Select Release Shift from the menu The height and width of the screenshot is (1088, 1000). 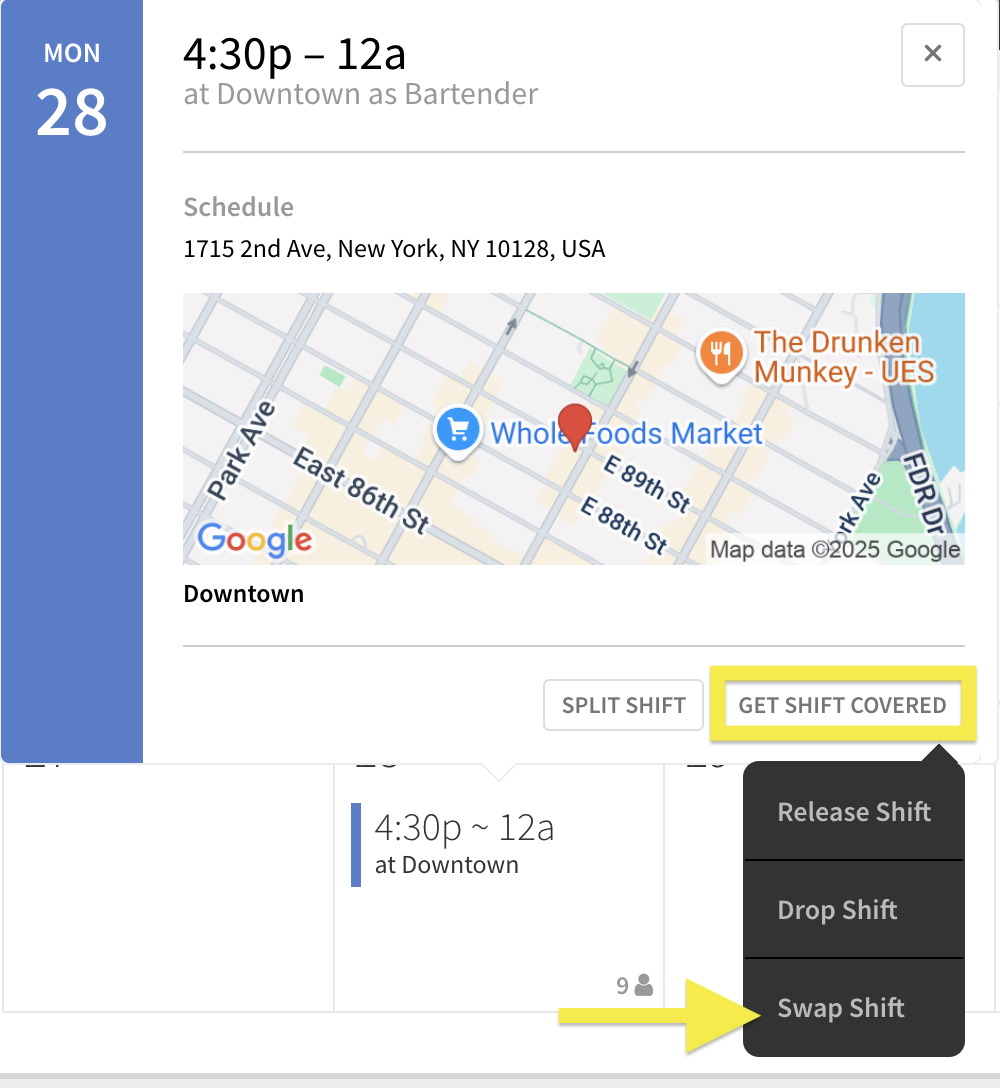click(854, 812)
